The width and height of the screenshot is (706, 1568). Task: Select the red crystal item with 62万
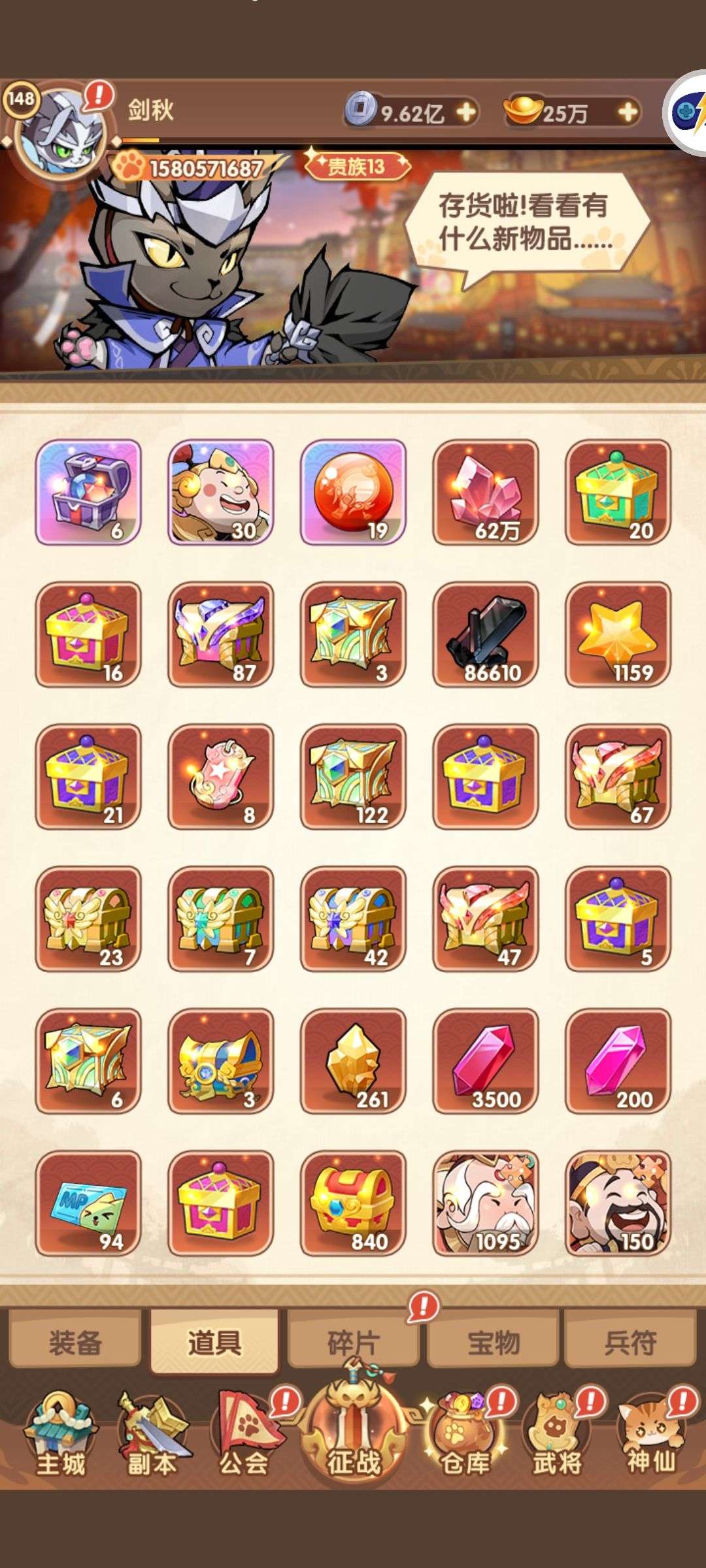[x=485, y=492]
